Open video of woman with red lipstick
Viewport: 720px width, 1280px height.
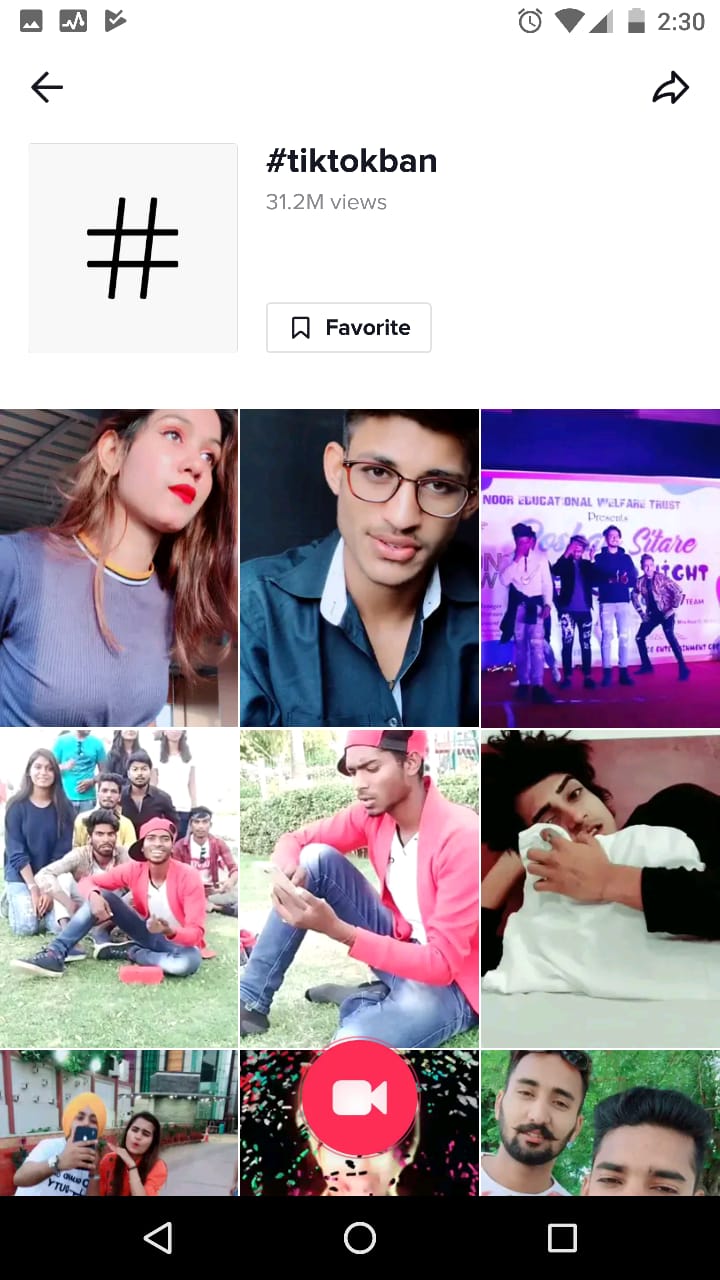pyautogui.click(x=119, y=568)
